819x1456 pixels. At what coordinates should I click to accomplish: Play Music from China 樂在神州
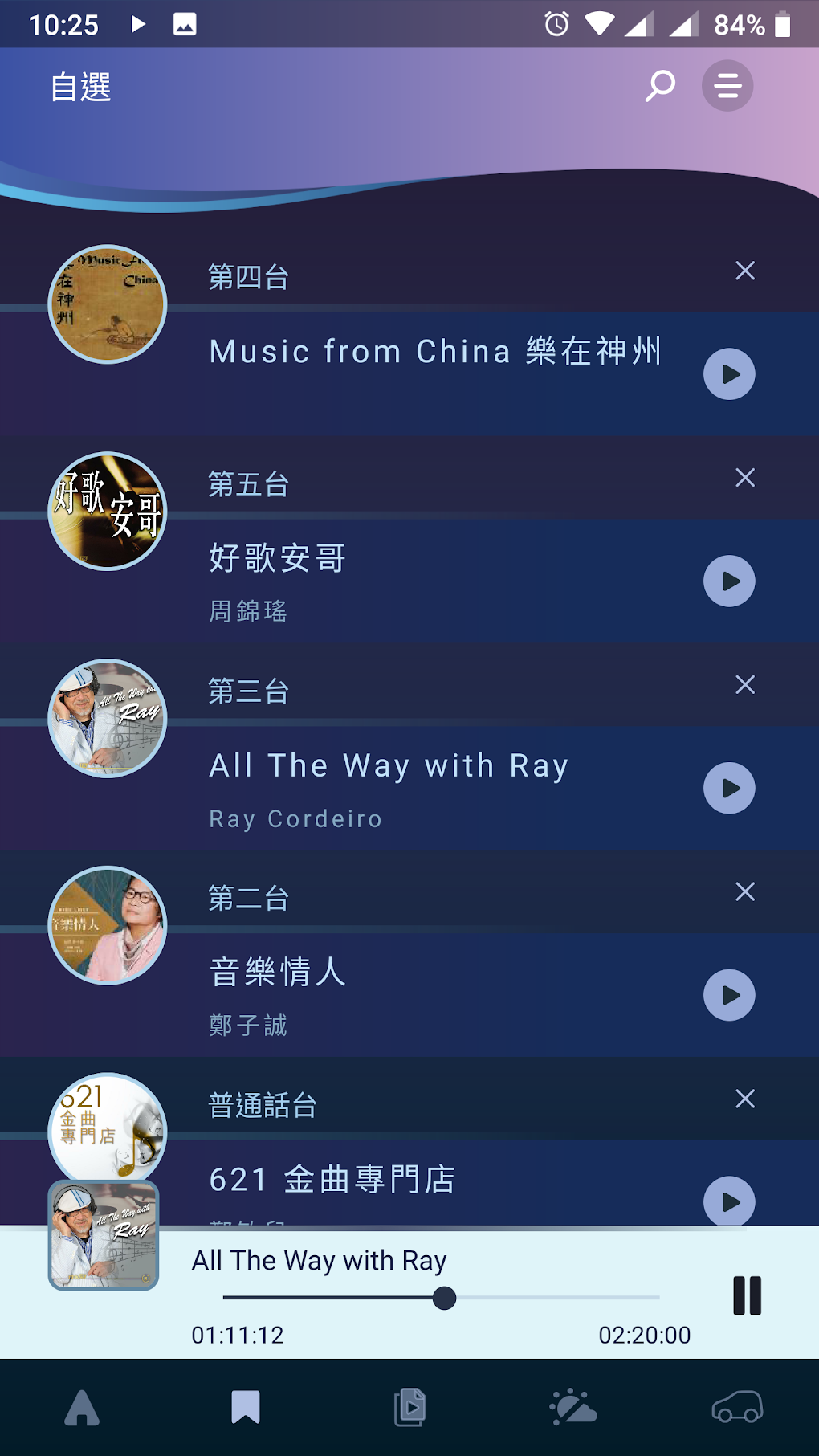(x=729, y=374)
